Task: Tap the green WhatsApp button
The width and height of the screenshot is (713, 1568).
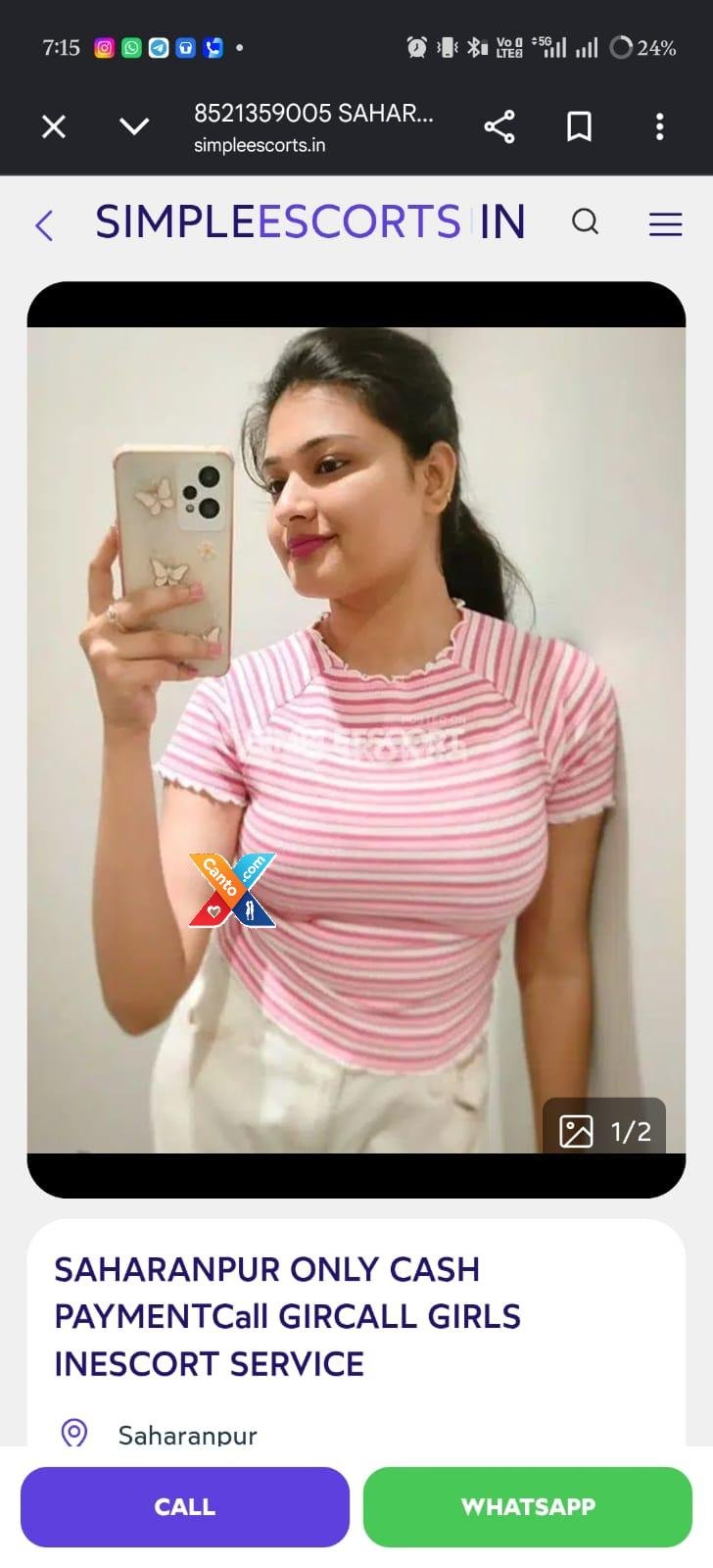Action: click(528, 1507)
